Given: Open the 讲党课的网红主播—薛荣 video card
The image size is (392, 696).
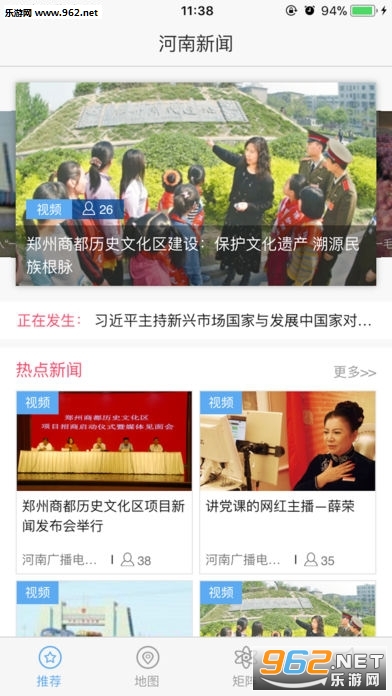Looking at the screenshot, I should tap(287, 482).
